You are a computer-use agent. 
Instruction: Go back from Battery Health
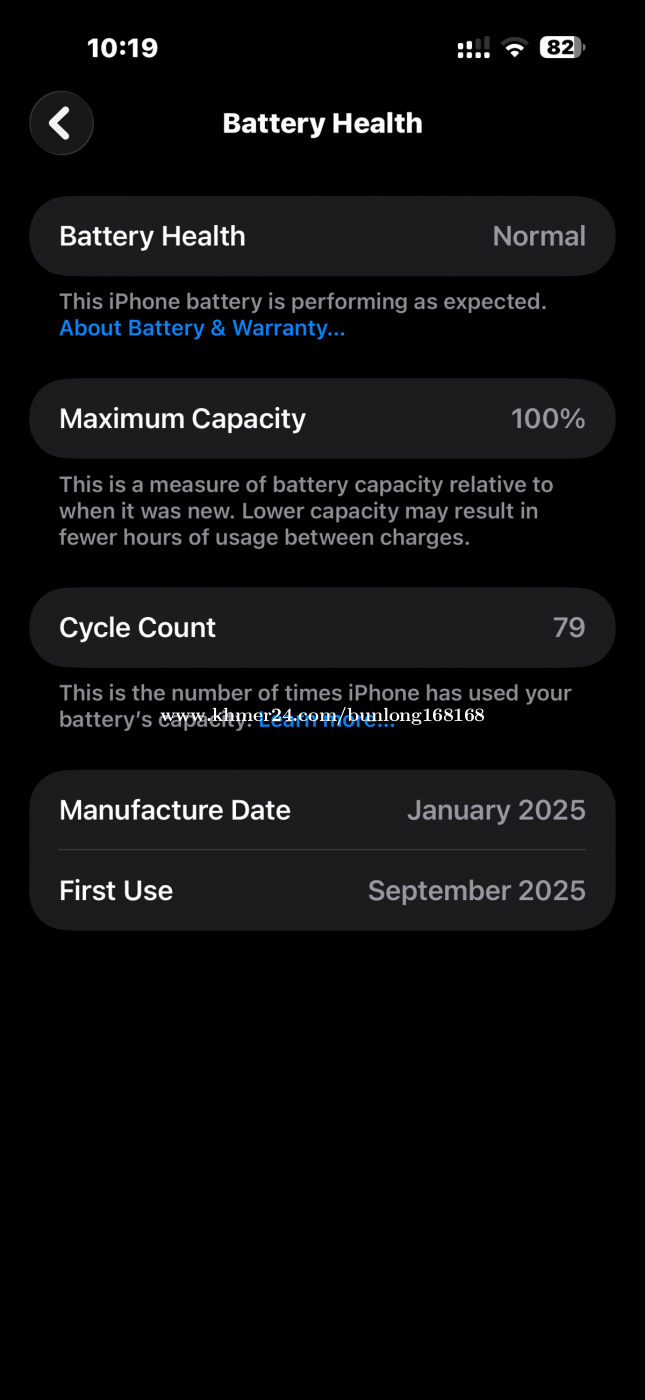click(61, 124)
